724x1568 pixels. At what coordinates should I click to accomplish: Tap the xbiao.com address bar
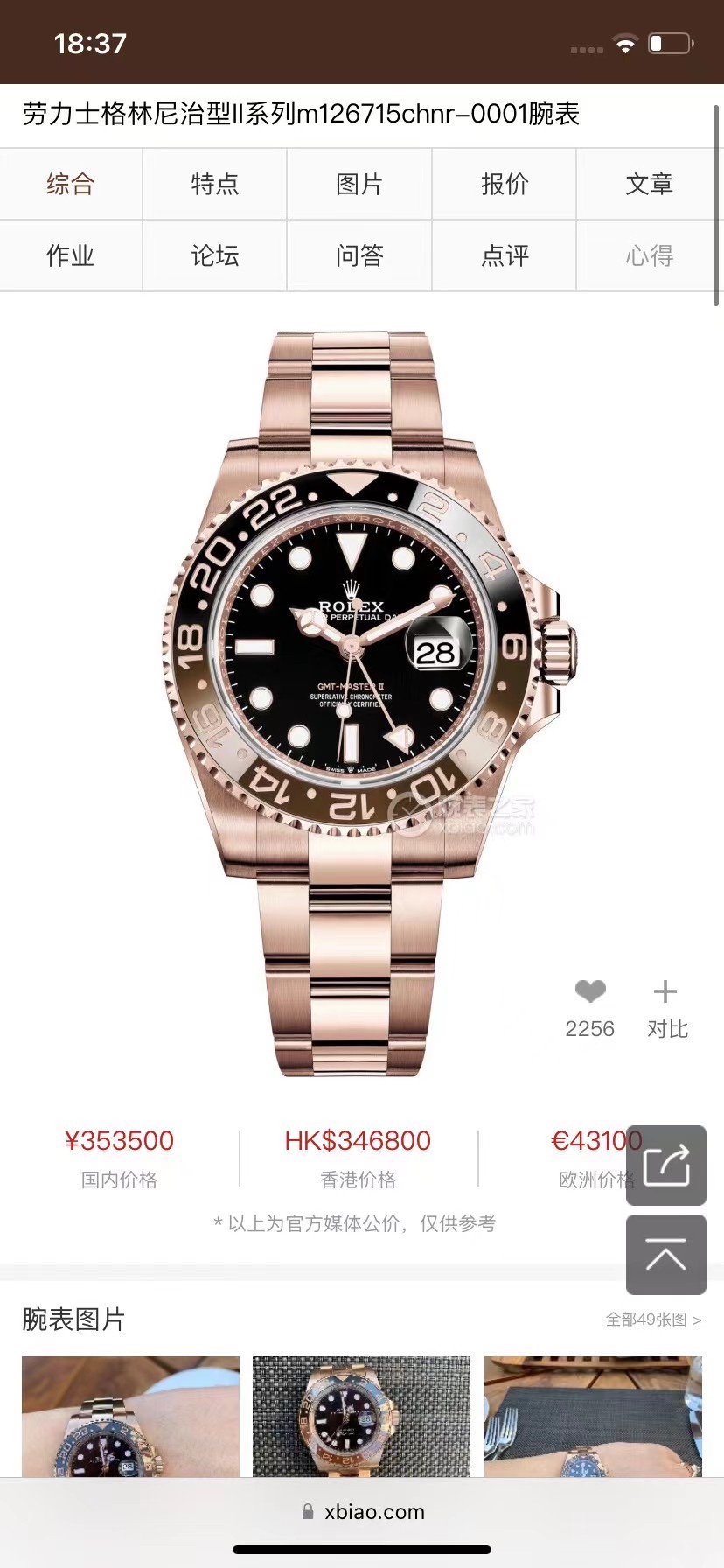click(362, 1512)
